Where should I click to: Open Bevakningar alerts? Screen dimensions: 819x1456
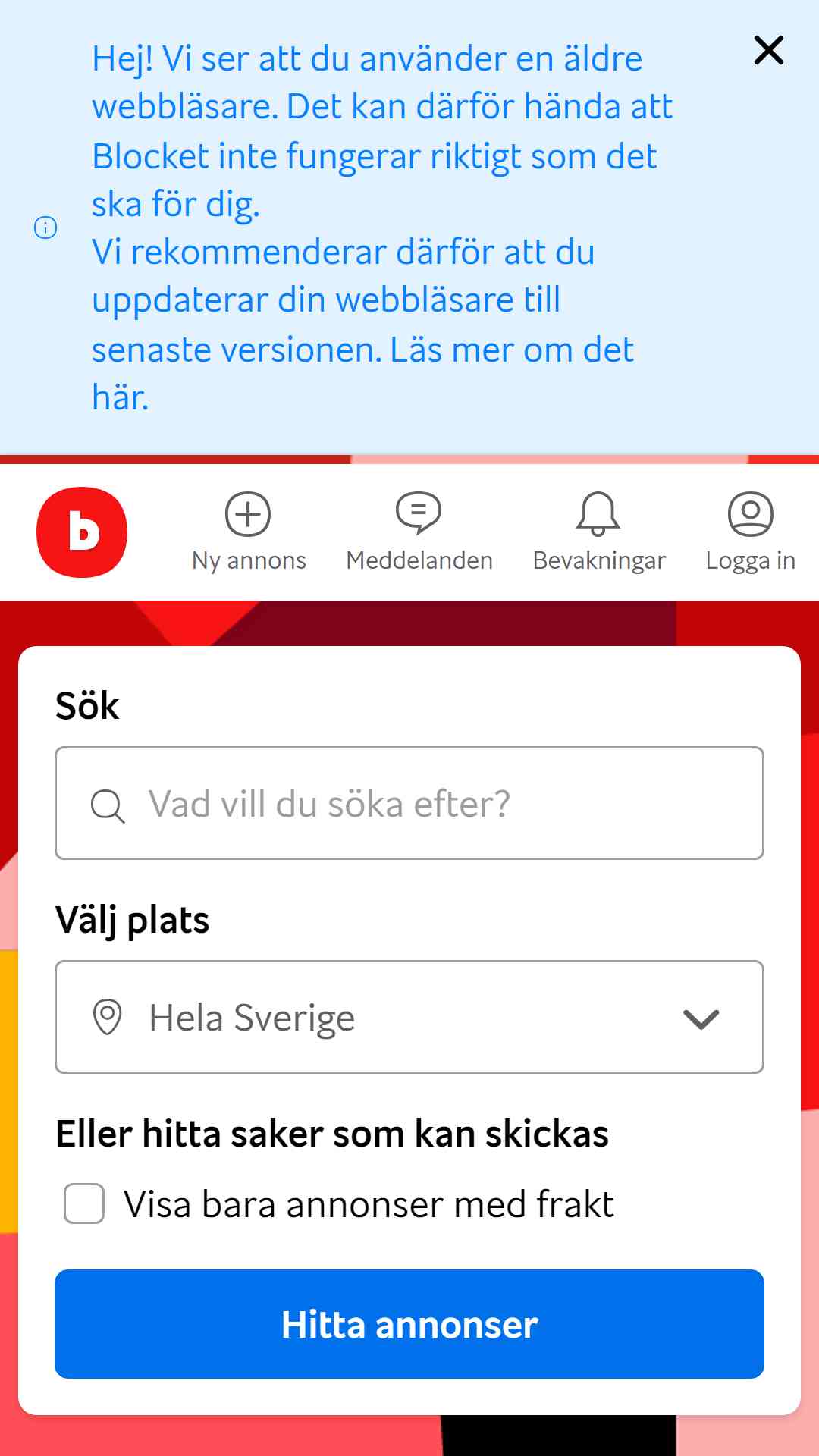pyautogui.click(x=599, y=532)
